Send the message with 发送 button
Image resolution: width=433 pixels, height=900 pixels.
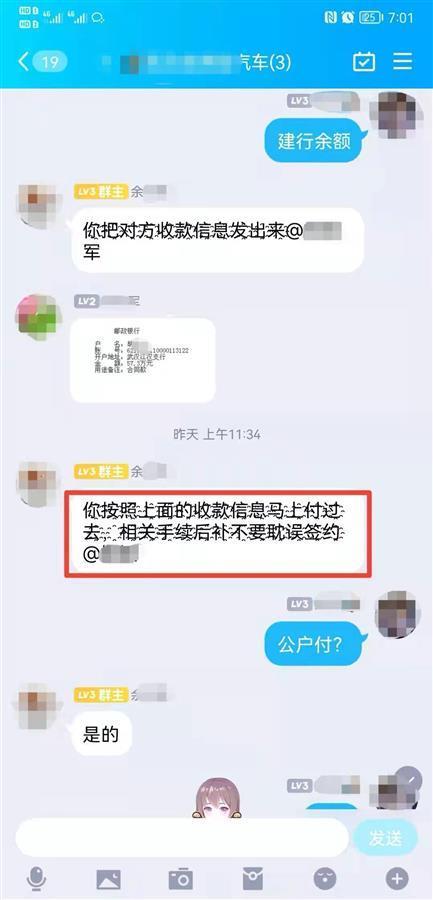tap(385, 837)
